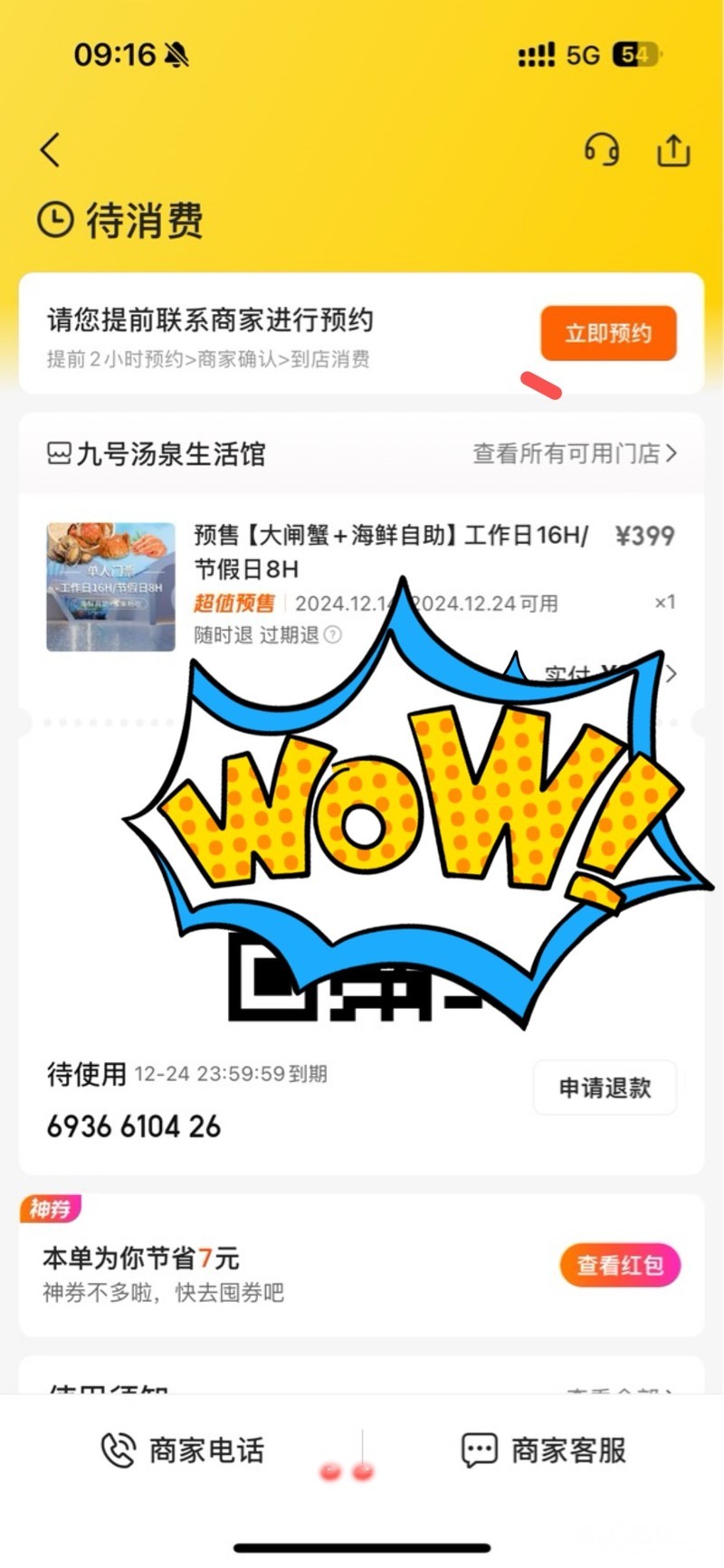Tap 查看红包 to view red packets
The height and width of the screenshot is (1568, 724).
click(x=620, y=1265)
